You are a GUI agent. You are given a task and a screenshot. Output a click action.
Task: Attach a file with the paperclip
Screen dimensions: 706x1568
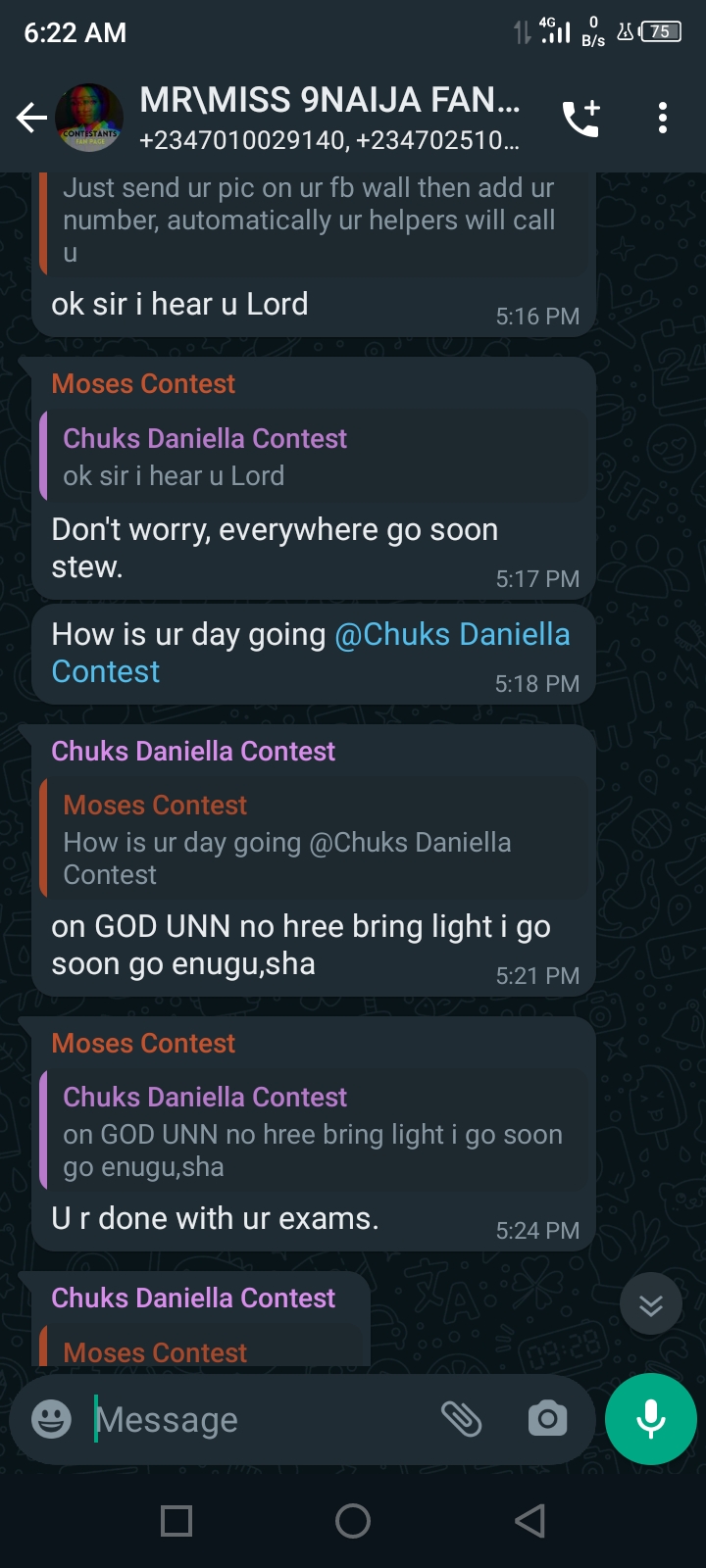[461, 1419]
